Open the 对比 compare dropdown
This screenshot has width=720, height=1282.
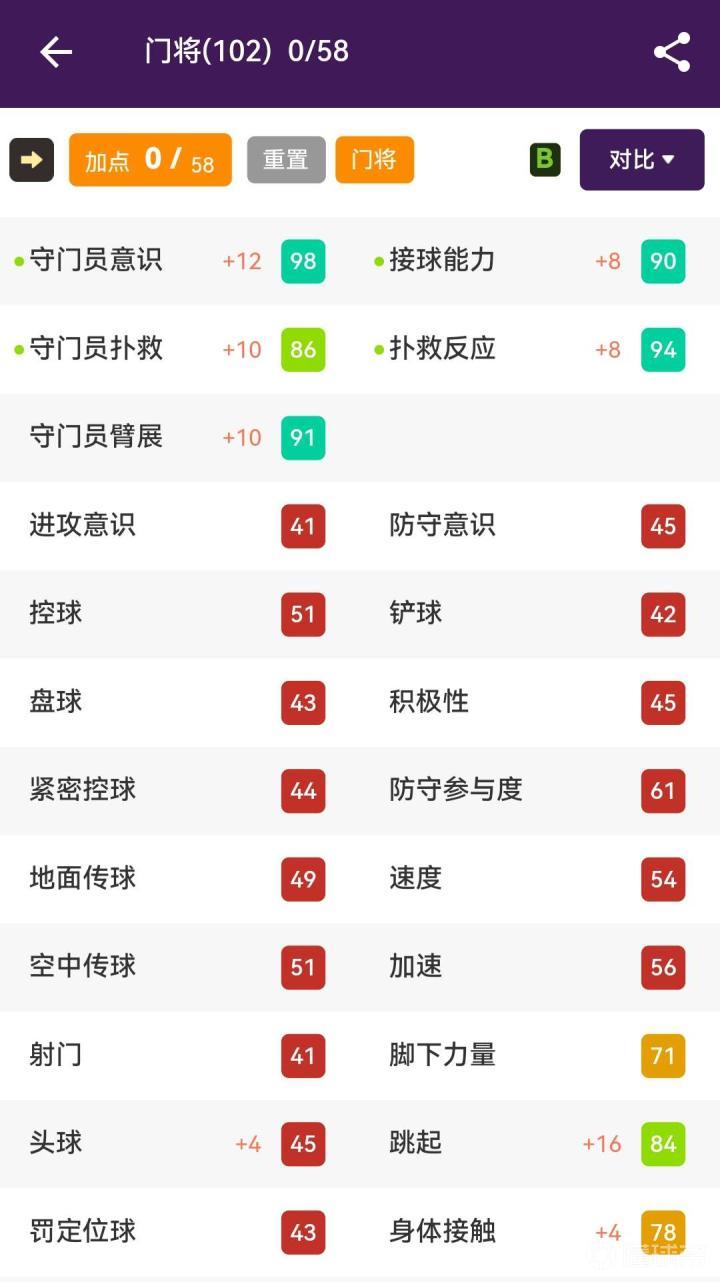click(x=642, y=160)
